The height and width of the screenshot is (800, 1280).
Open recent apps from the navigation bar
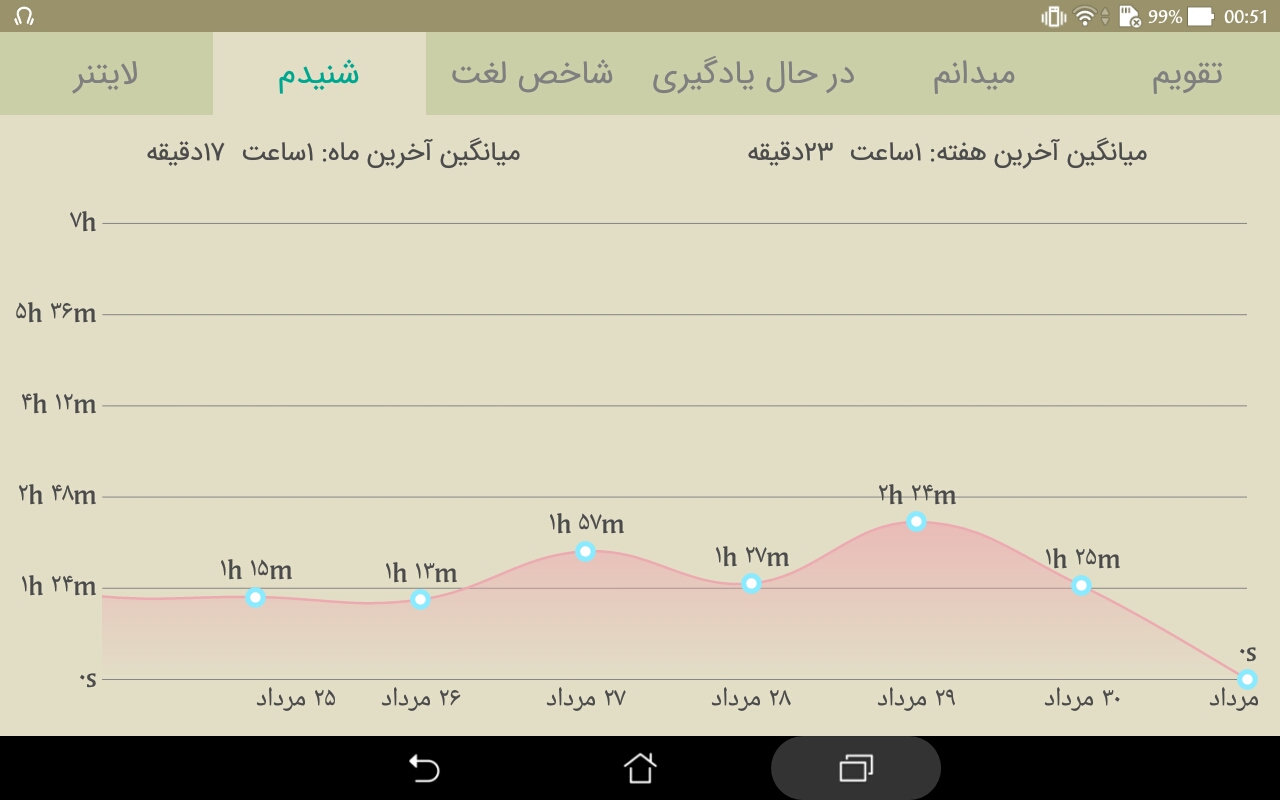pos(856,768)
